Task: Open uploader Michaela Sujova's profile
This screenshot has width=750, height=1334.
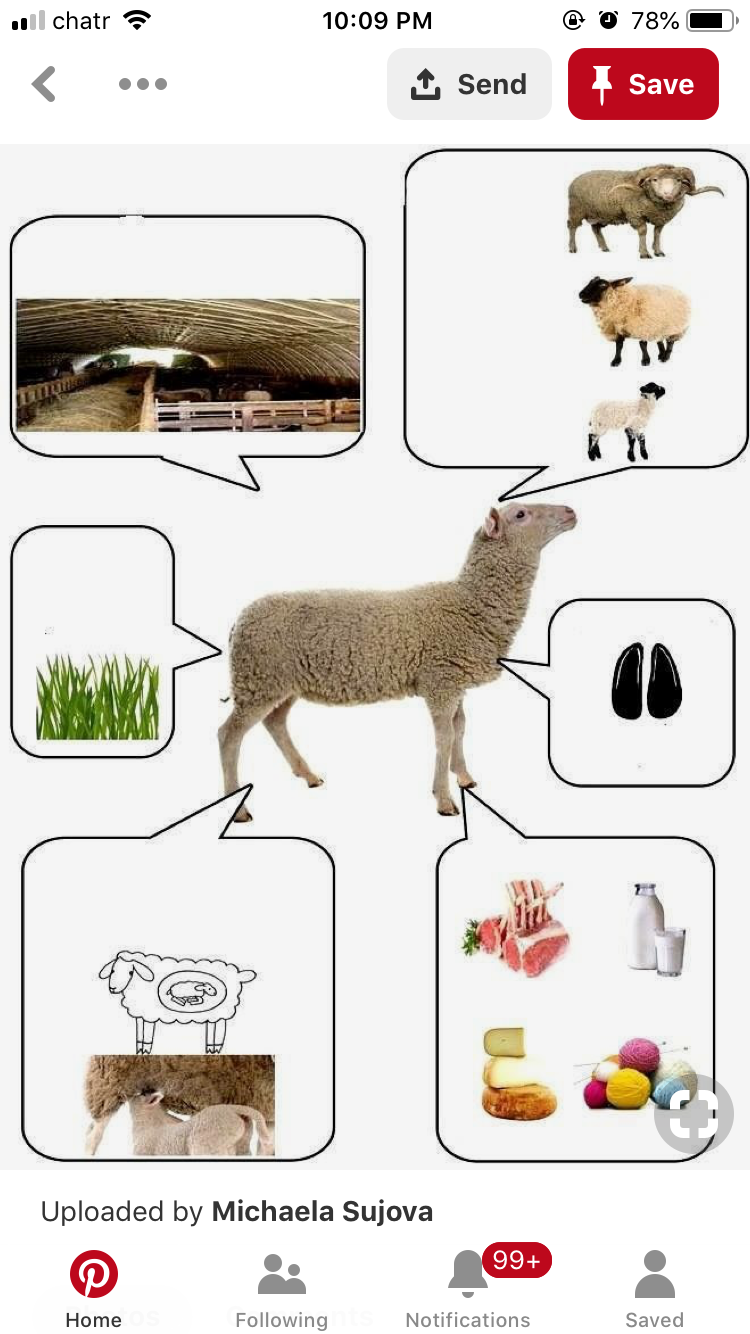Action: tap(322, 1212)
